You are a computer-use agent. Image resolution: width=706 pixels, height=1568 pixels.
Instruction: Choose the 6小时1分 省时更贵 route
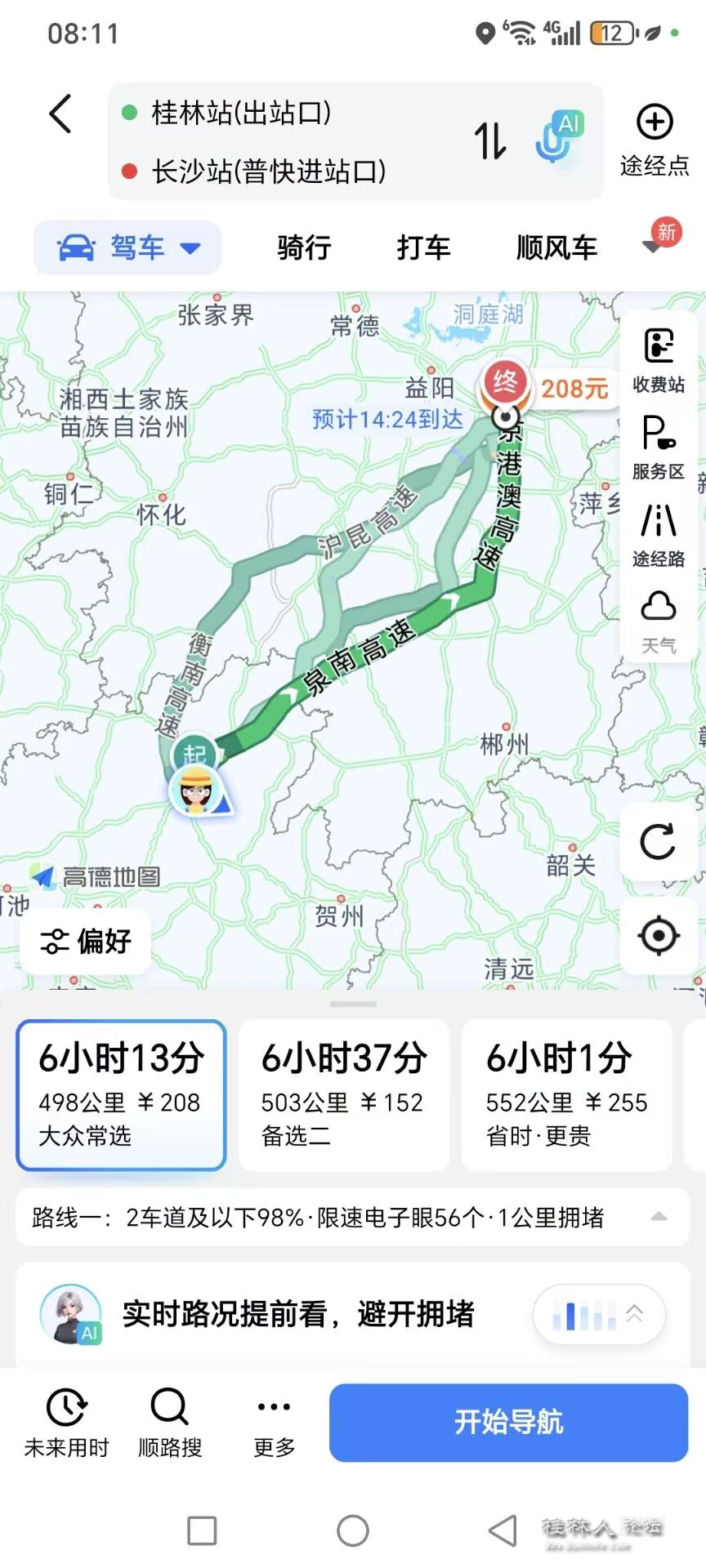566,1094
